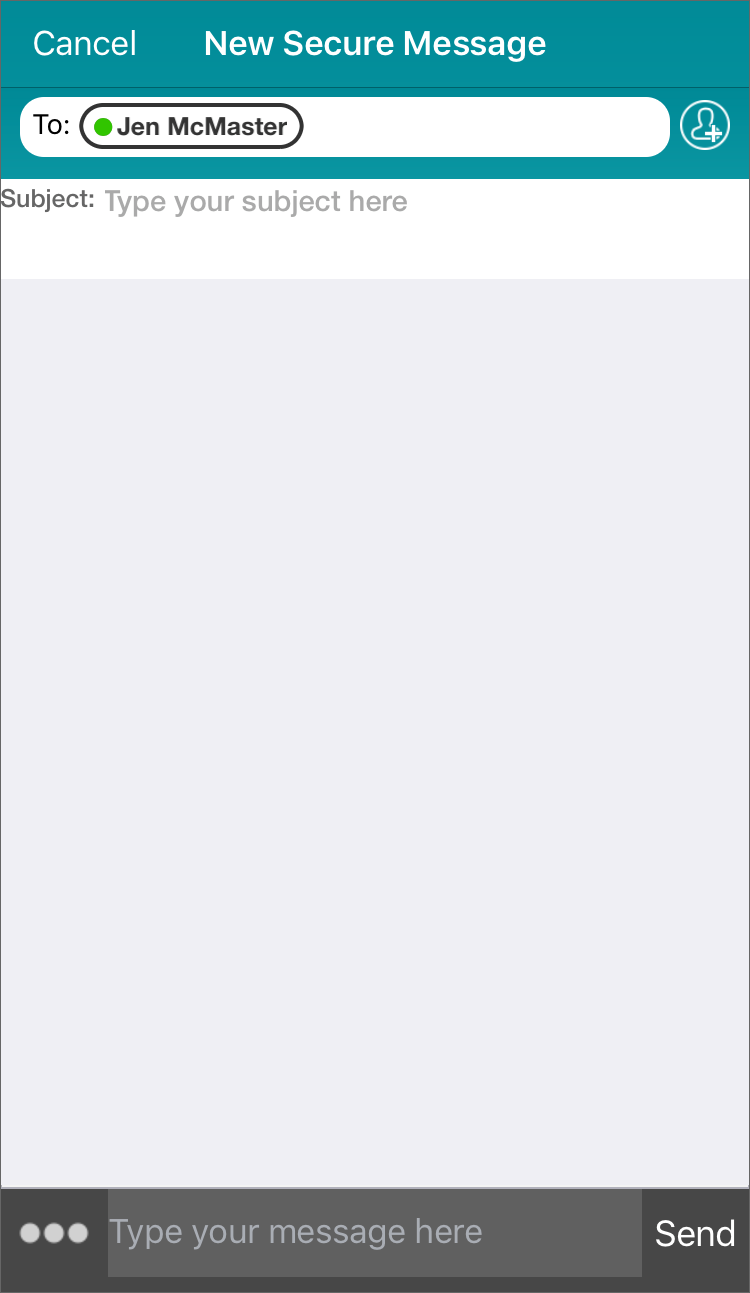
Task: Select the Jen McMaster recipient chip
Action: pos(191,126)
